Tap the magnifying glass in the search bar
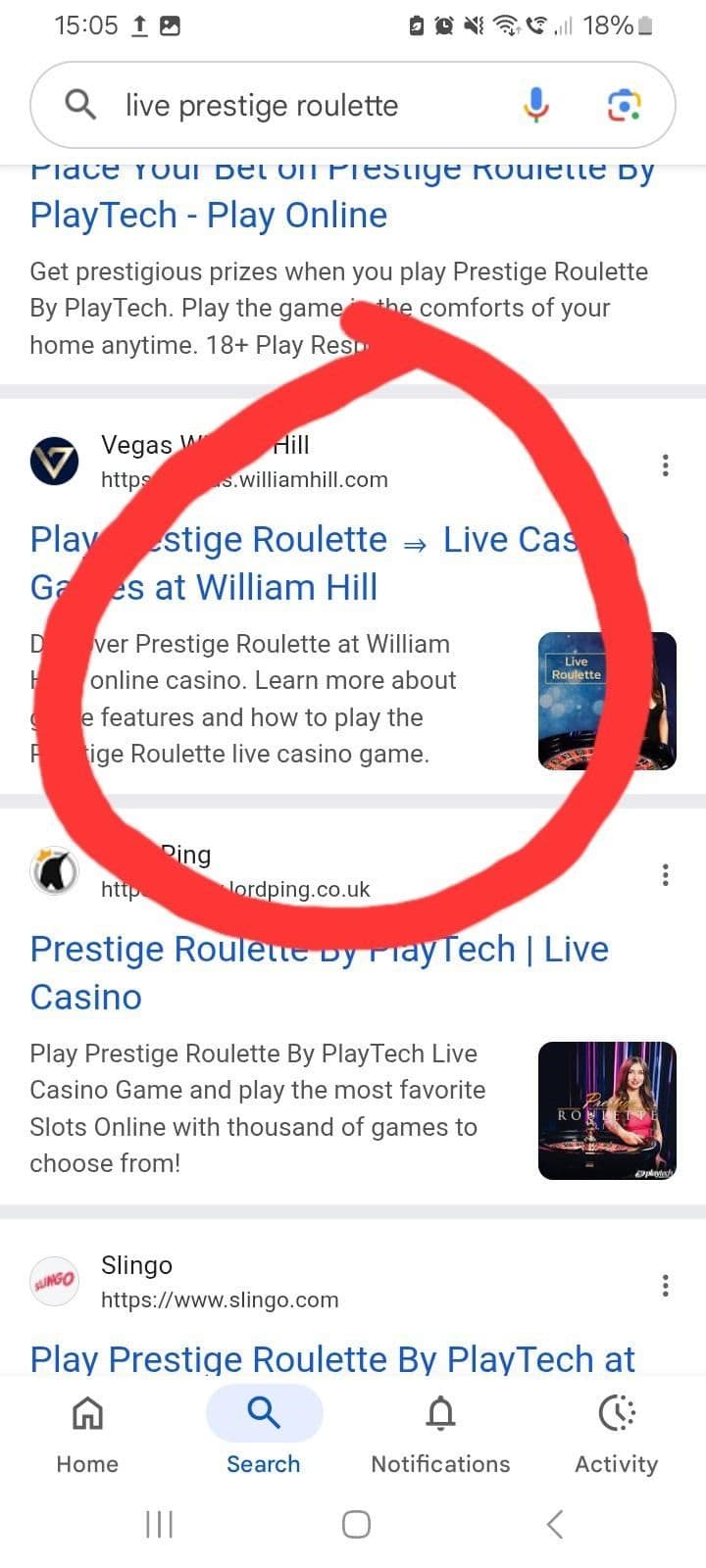This screenshot has height=1568, width=706. 80,105
